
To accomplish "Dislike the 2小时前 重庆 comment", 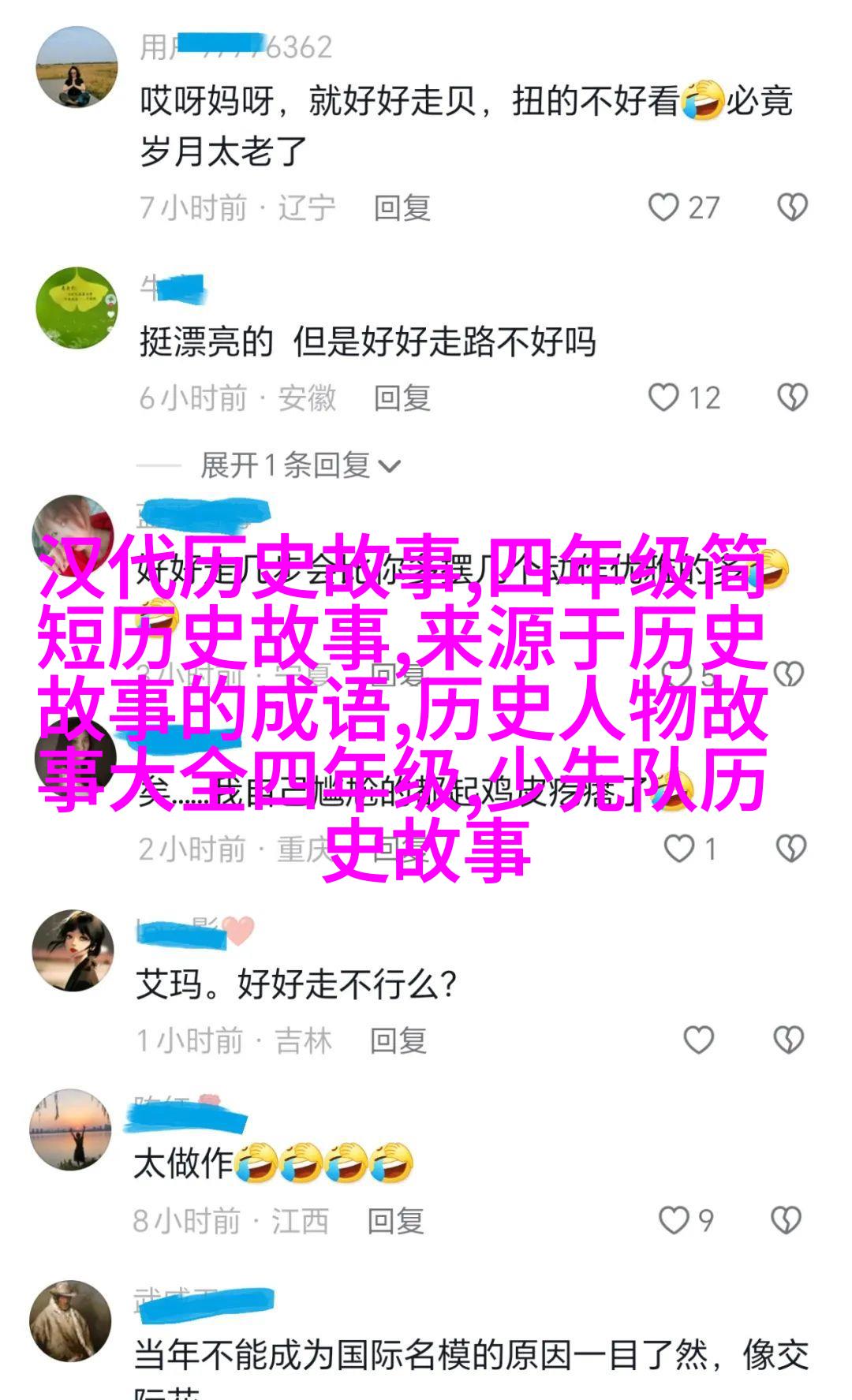I will point(790,849).
